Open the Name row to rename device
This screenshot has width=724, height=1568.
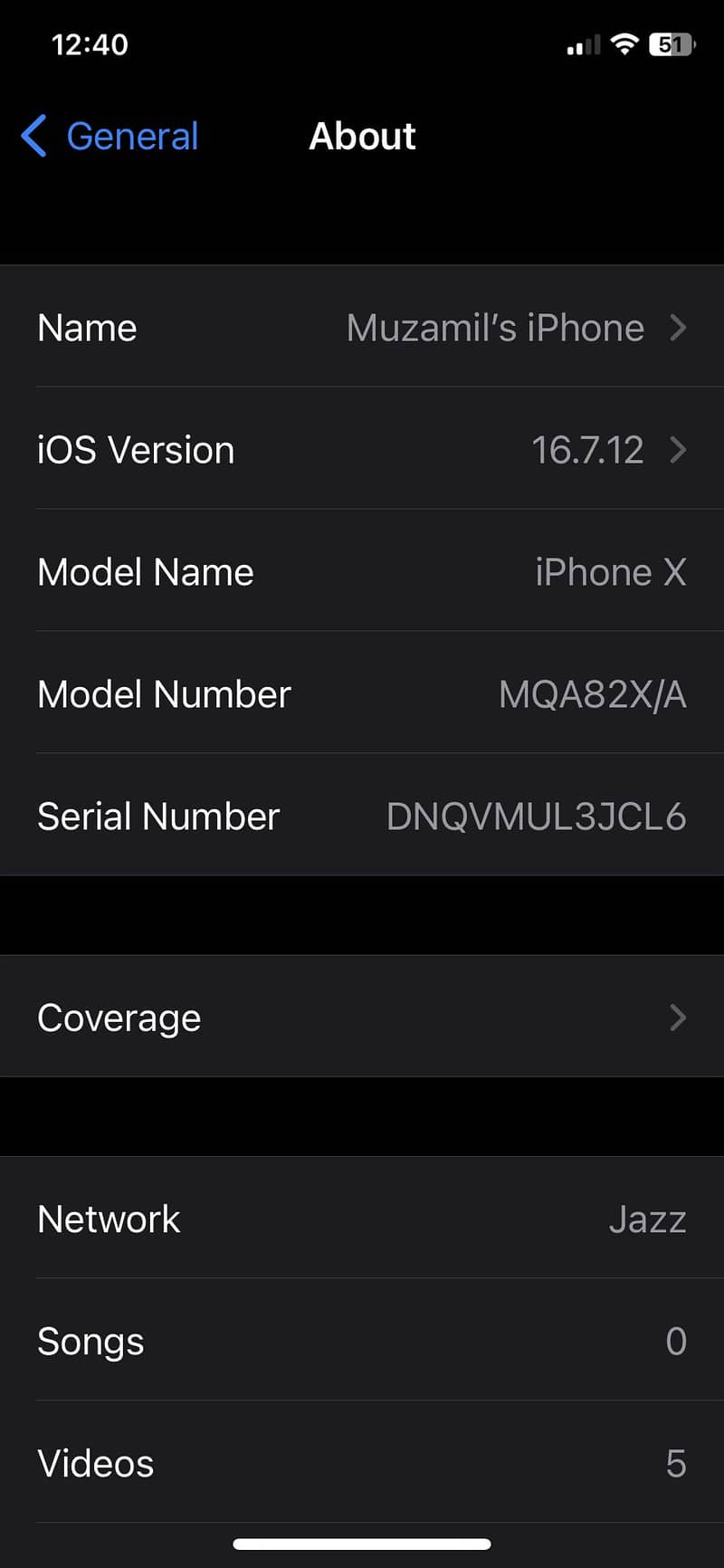pos(362,328)
